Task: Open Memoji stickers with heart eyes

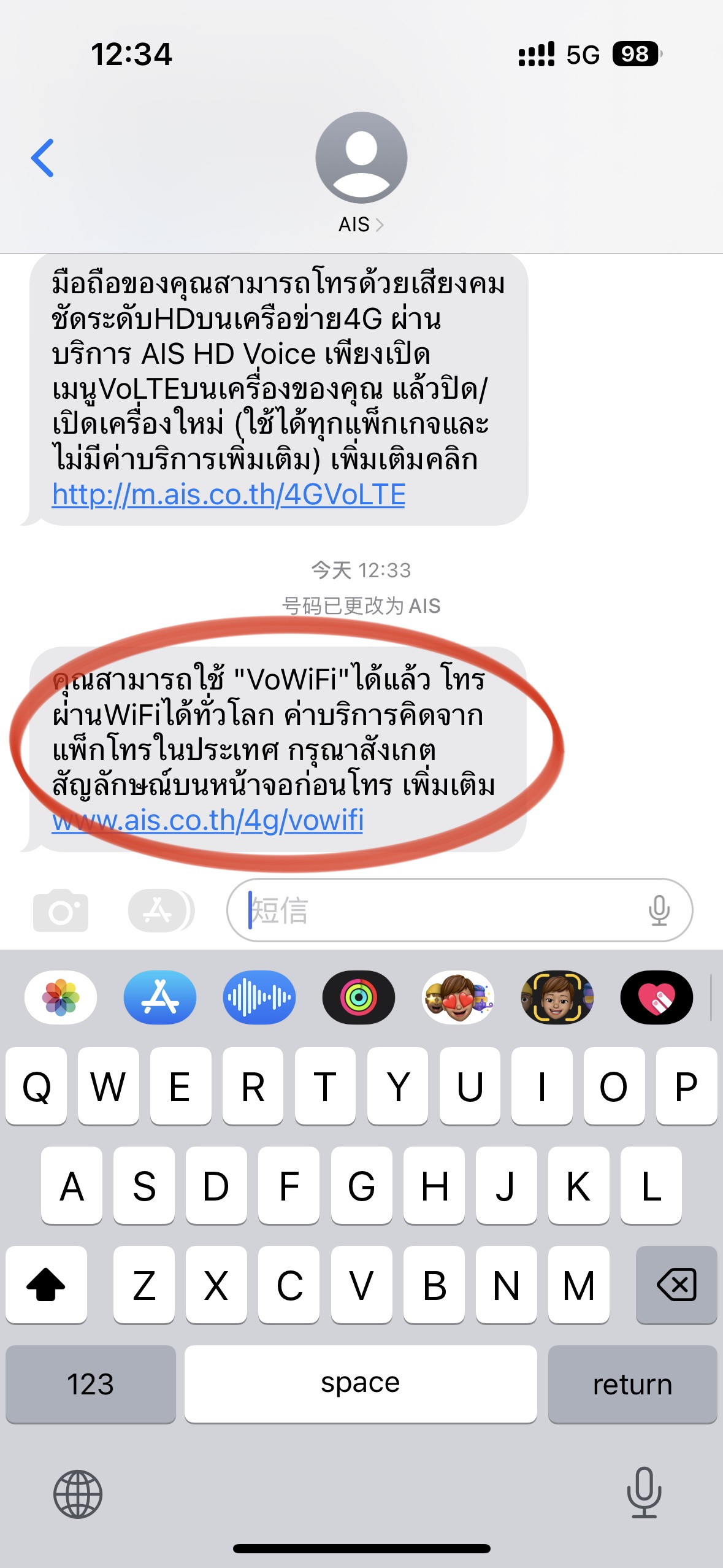Action: [x=458, y=997]
